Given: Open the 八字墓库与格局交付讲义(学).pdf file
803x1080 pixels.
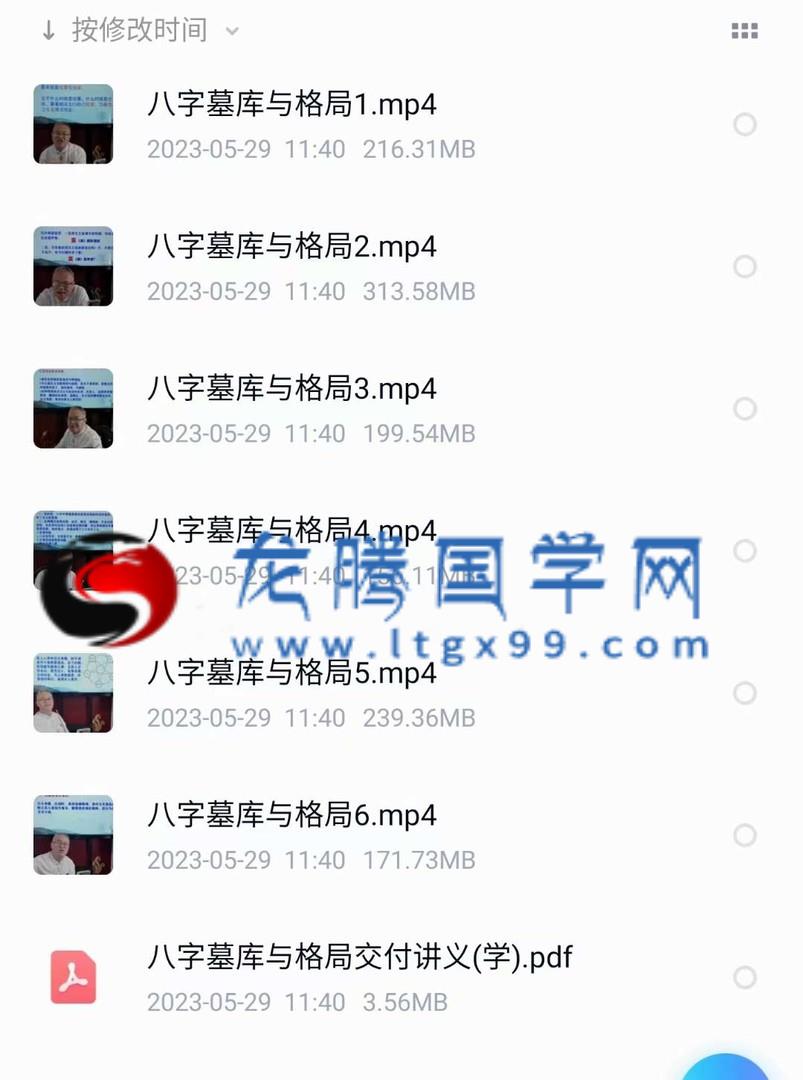Looking at the screenshot, I should [360, 957].
